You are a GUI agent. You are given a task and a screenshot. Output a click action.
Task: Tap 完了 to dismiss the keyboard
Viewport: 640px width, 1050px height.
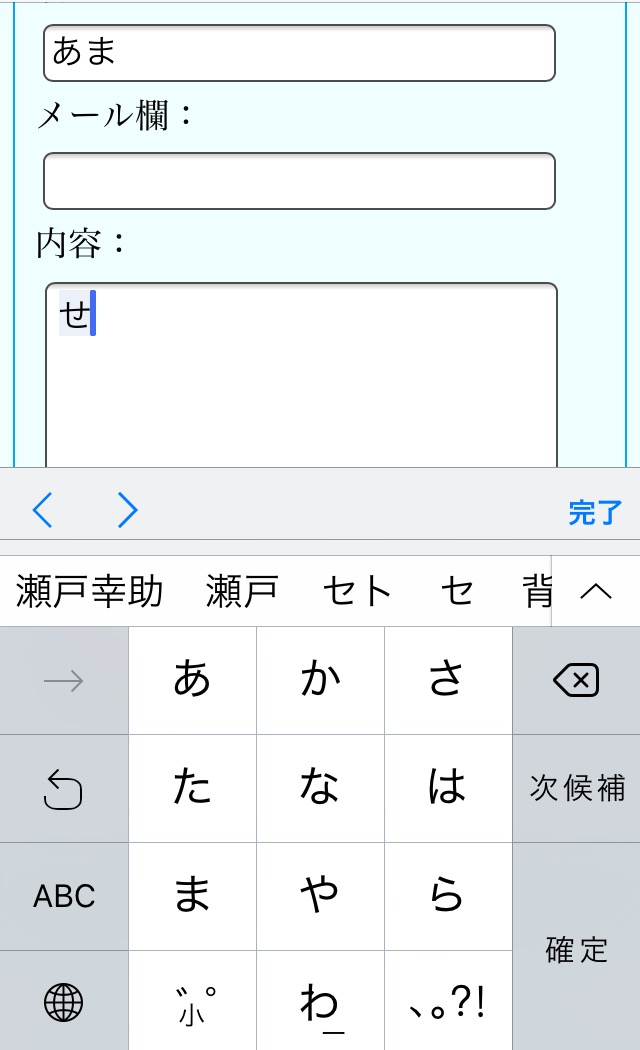coord(595,513)
